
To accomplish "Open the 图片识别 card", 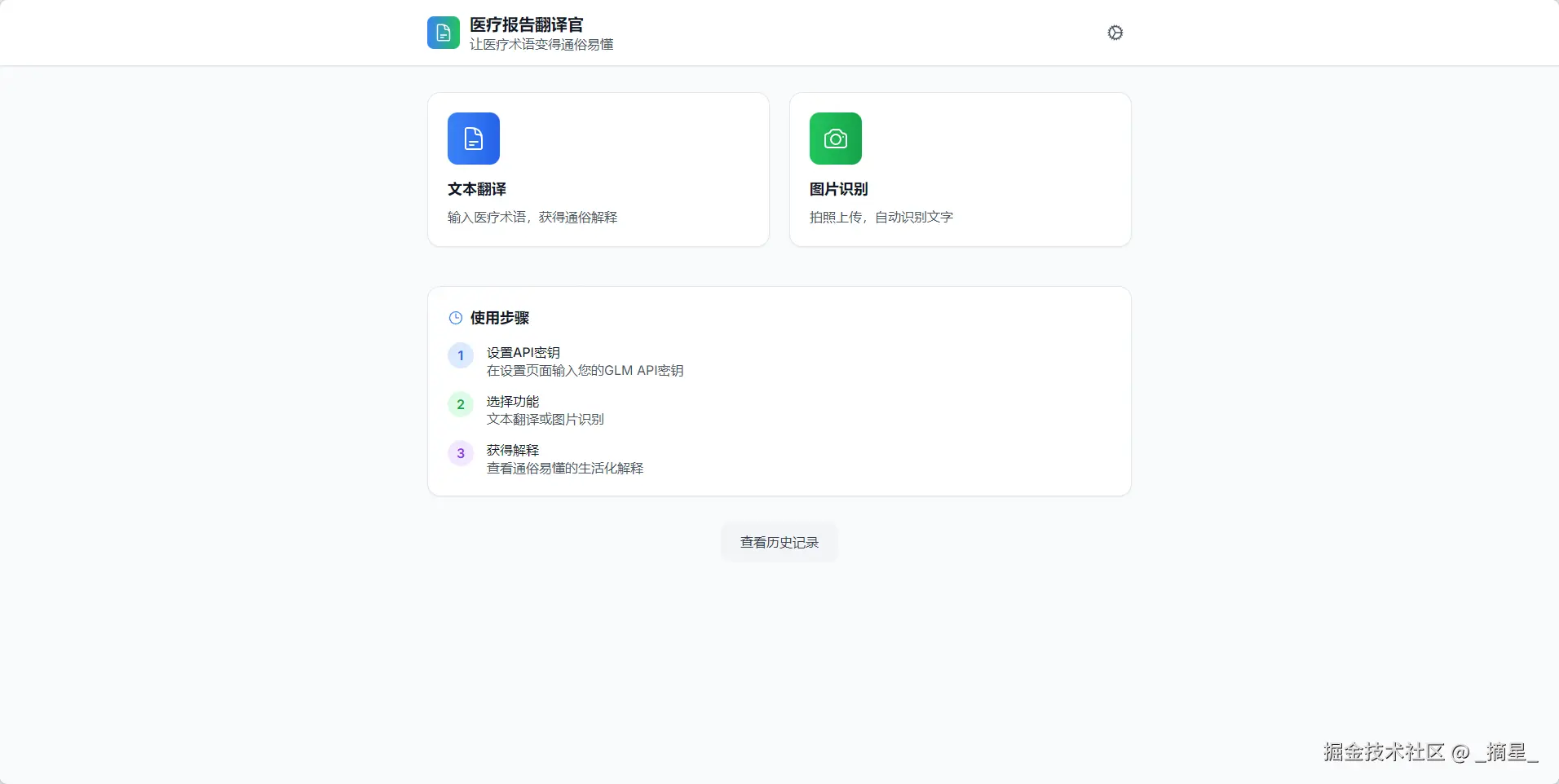I will (x=960, y=170).
